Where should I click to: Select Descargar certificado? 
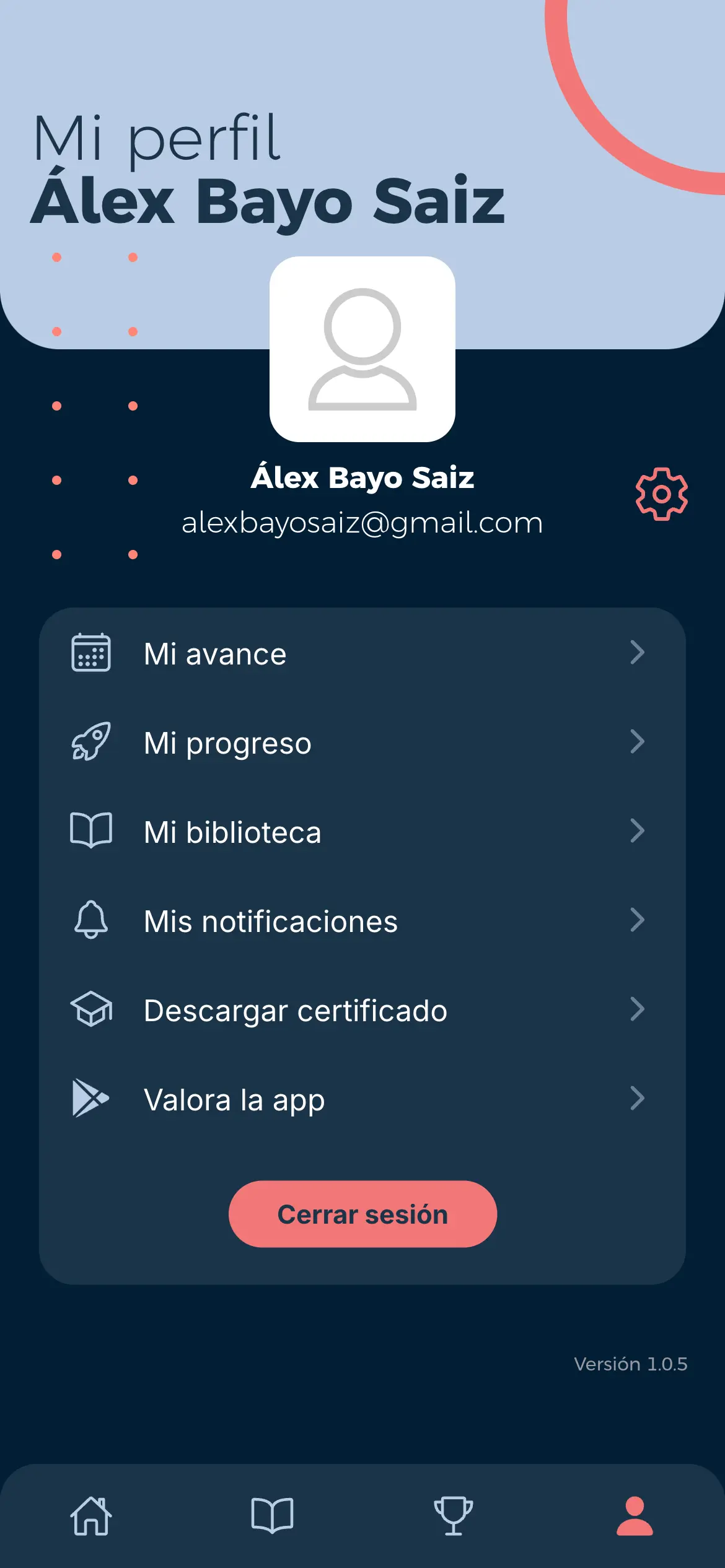(362, 1010)
